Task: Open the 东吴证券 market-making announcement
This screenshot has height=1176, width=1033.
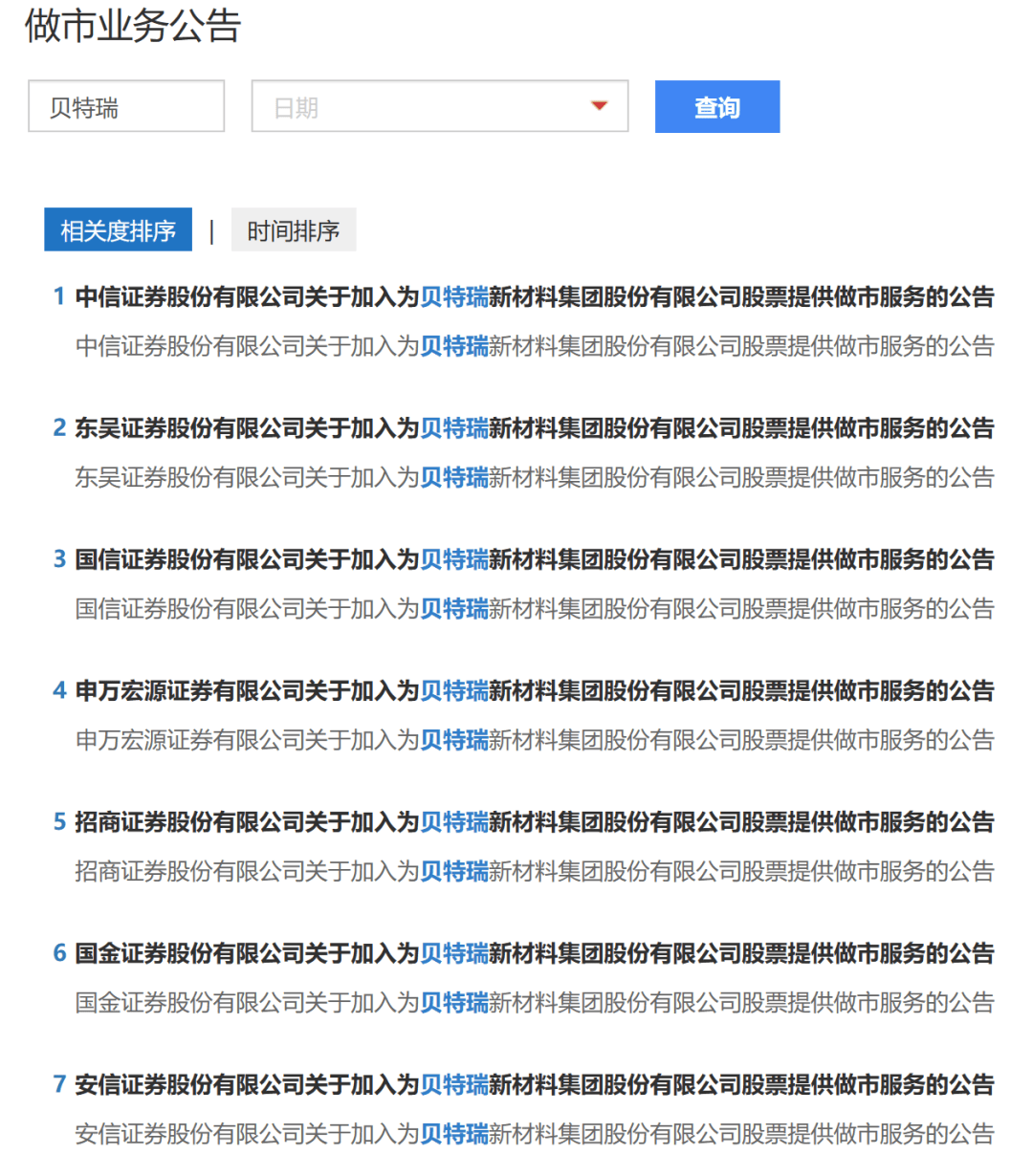Action: pos(534,428)
